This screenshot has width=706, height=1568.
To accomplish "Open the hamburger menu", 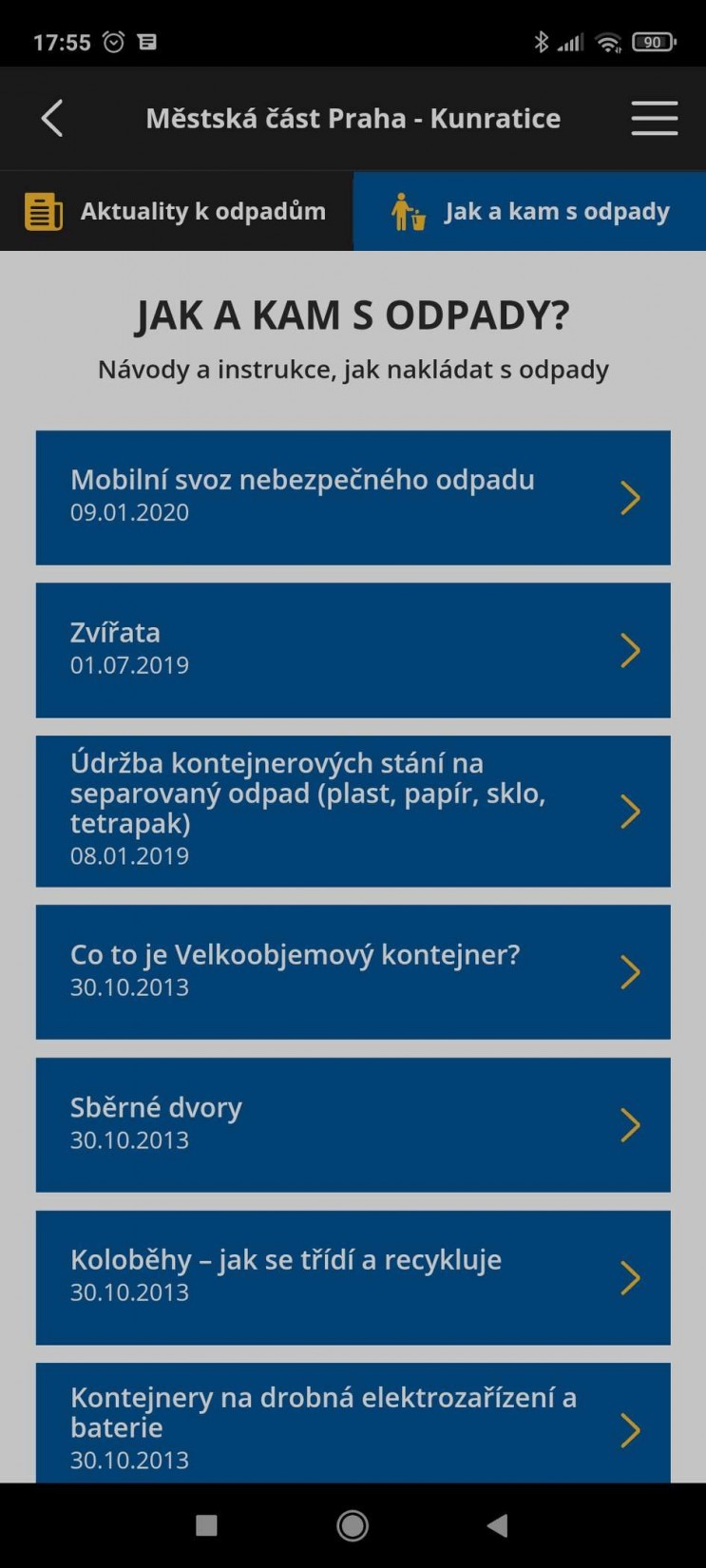I will [655, 119].
